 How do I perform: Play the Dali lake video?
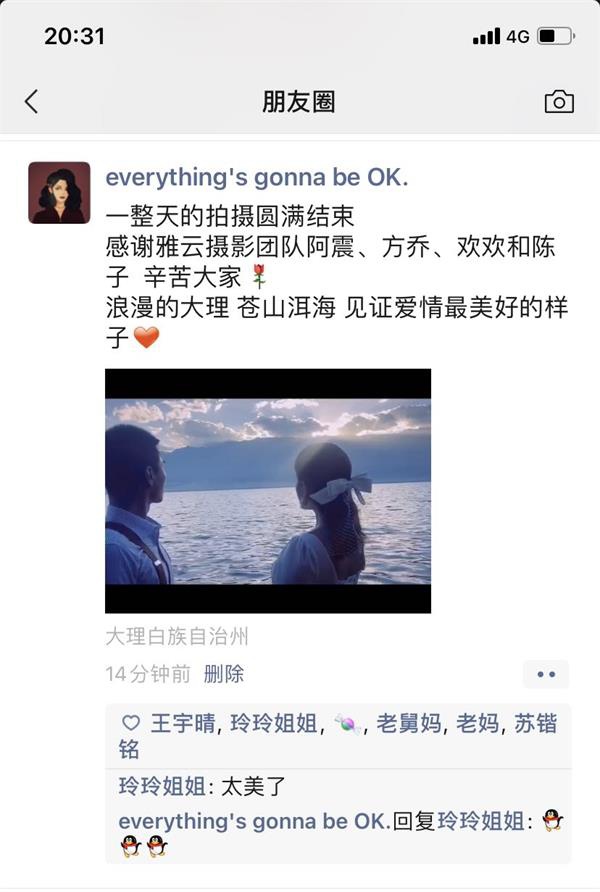pos(268,491)
